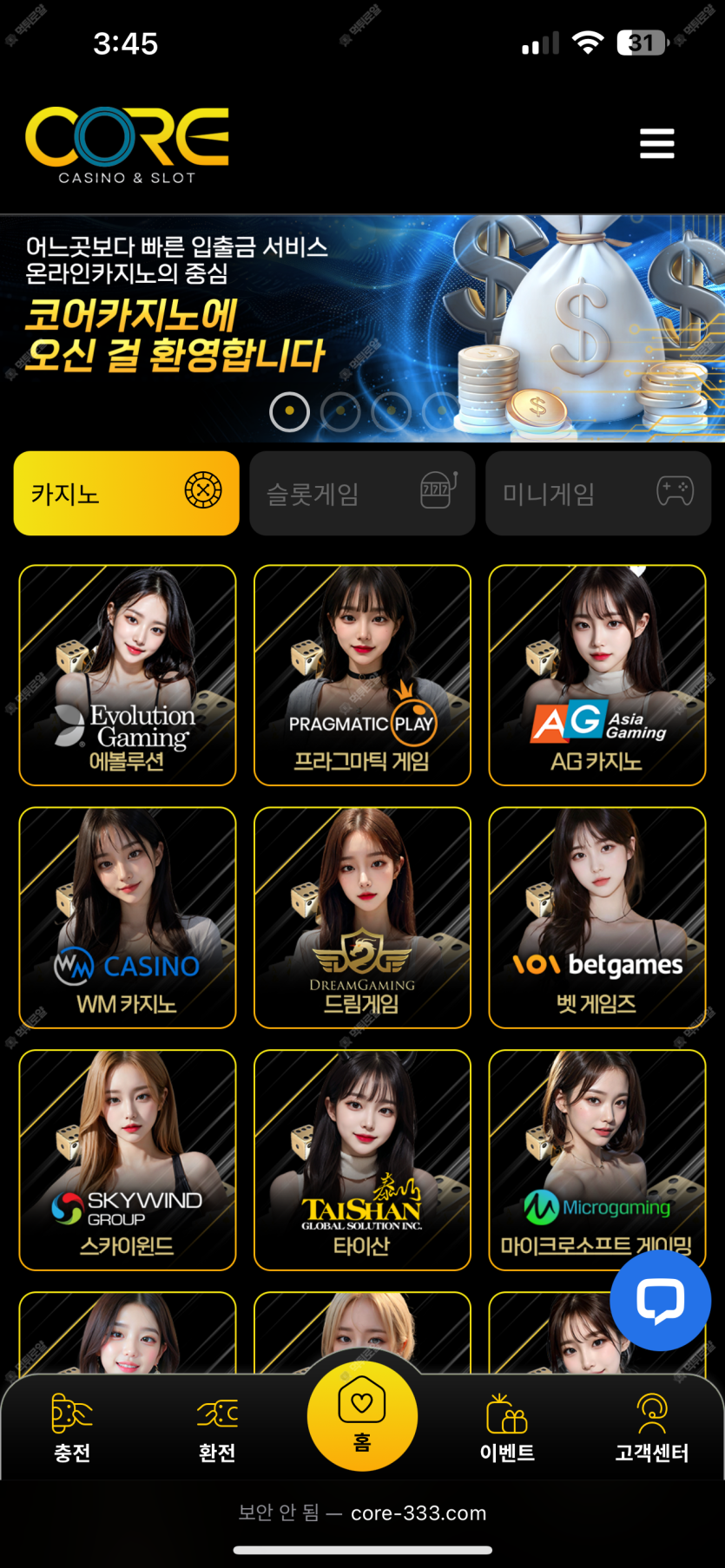
Task: Switch to the 미니게임 tab
Action: [x=598, y=493]
